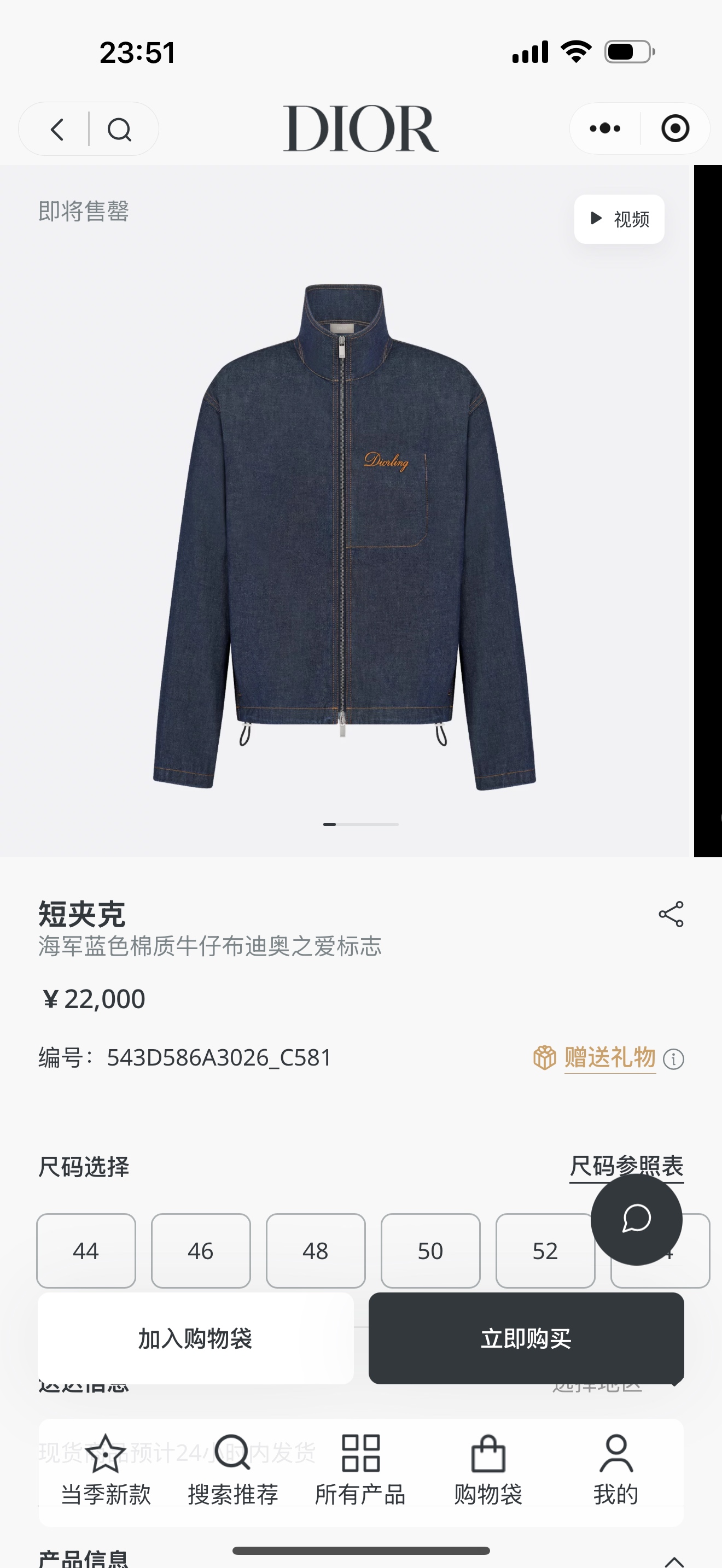Open the customer service chat bubble
The height and width of the screenshot is (1568, 722).
coord(636,1219)
